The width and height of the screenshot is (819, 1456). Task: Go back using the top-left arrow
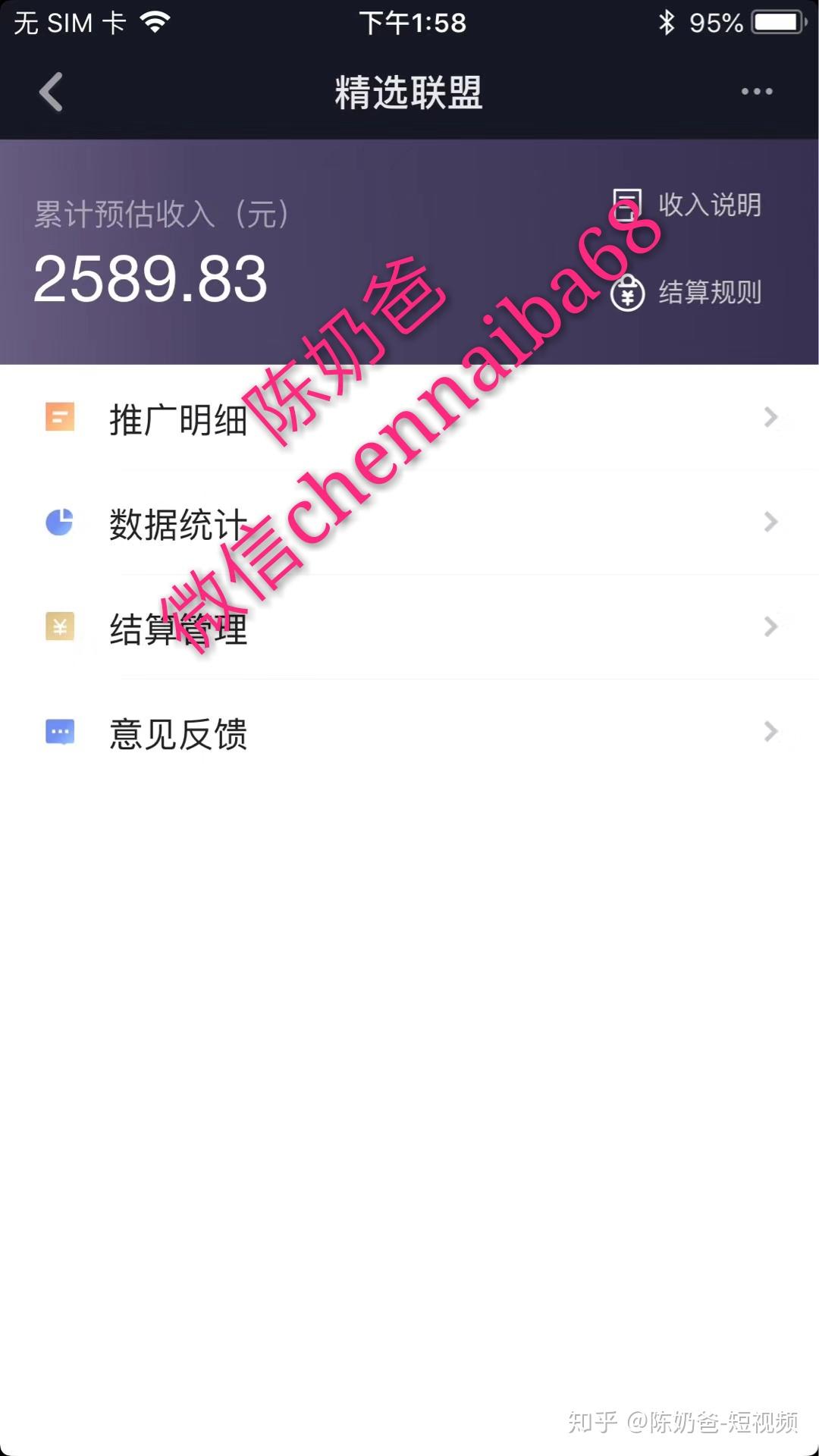point(51,92)
